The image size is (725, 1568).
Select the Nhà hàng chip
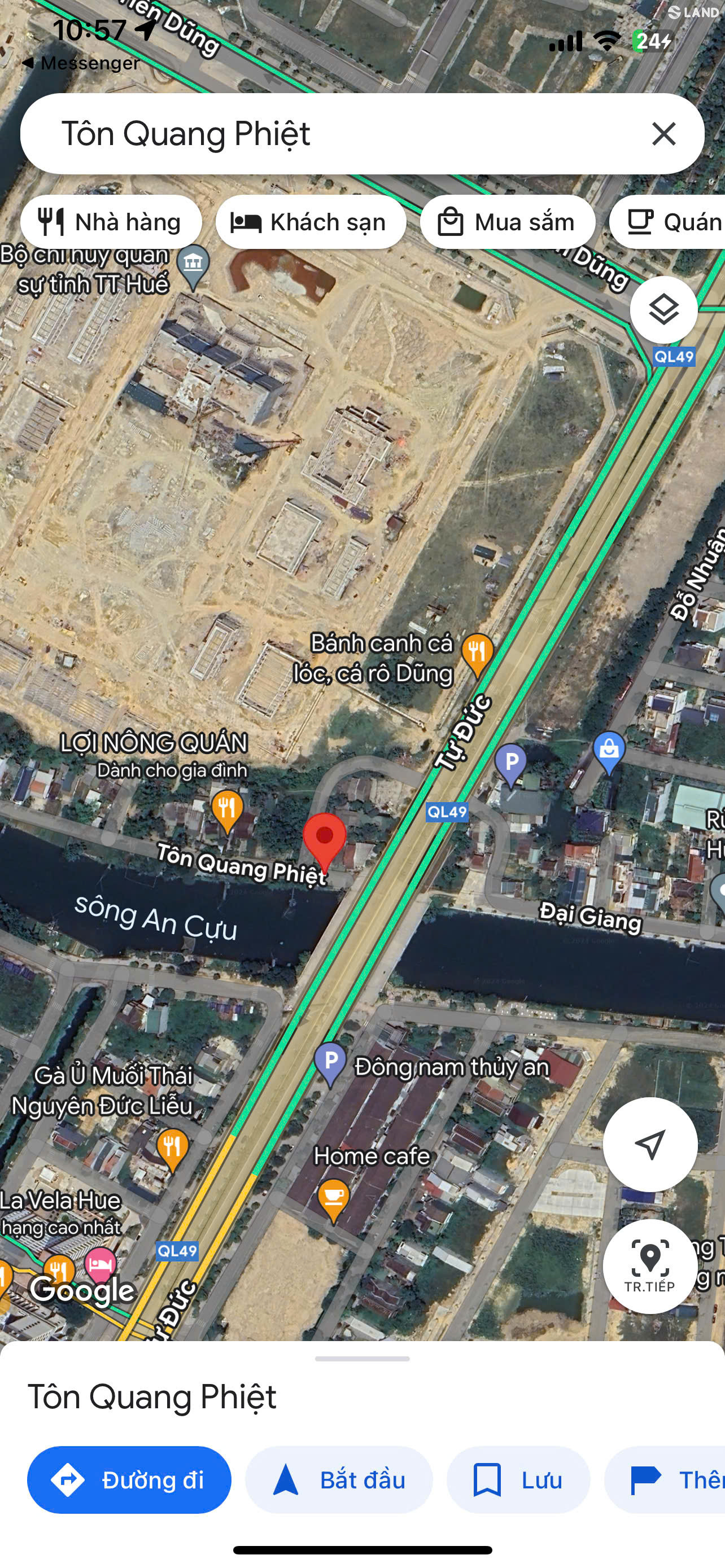111,222
